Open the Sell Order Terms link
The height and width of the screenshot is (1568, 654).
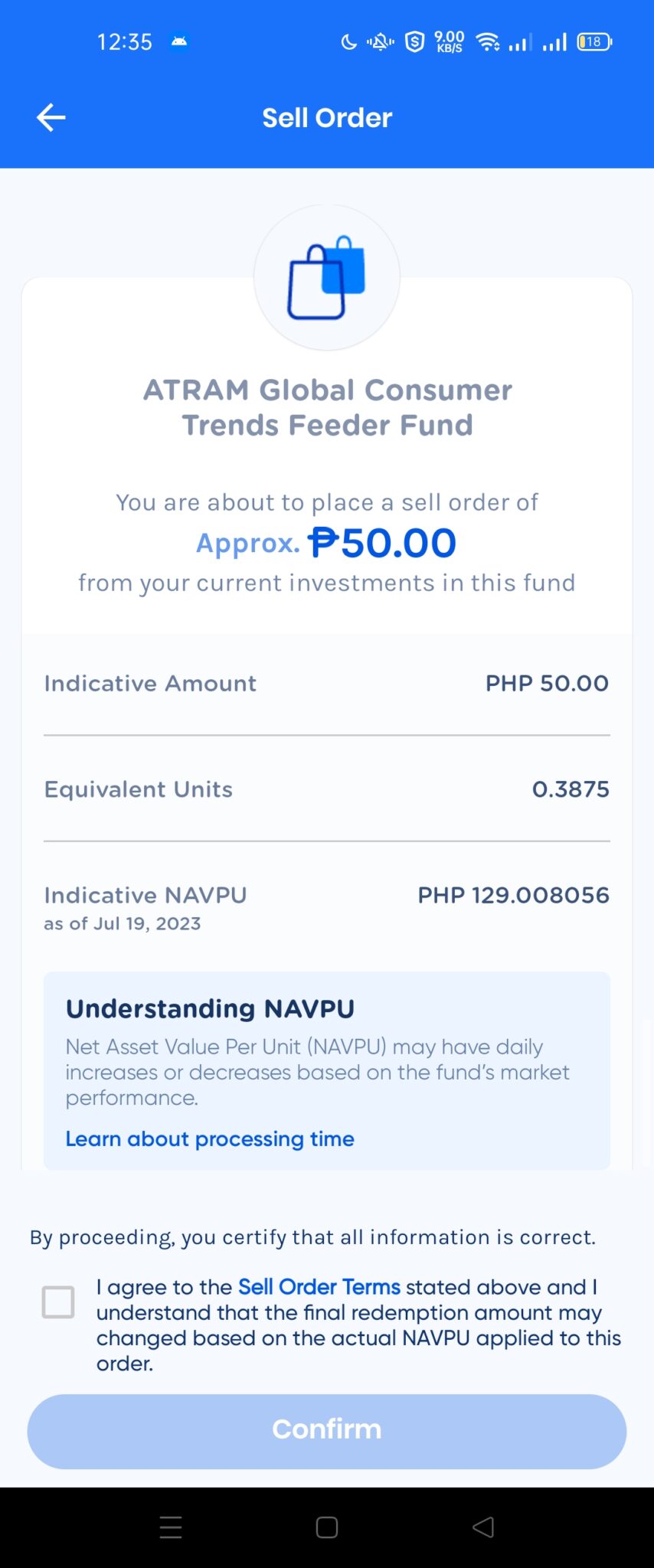319,1287
